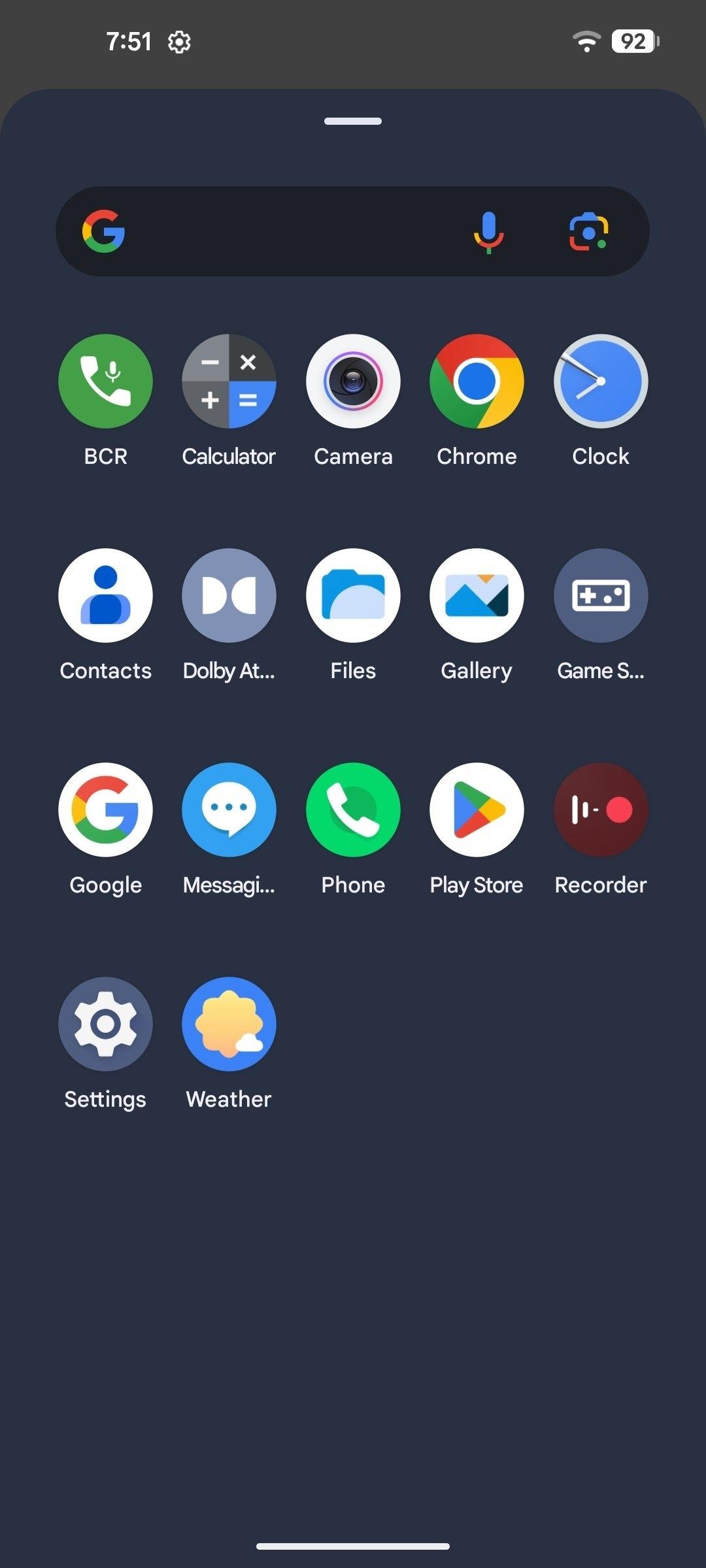The width and height of the screenshot is (706, 1568).
Task: Open the Google app
Action: [105, 810]
